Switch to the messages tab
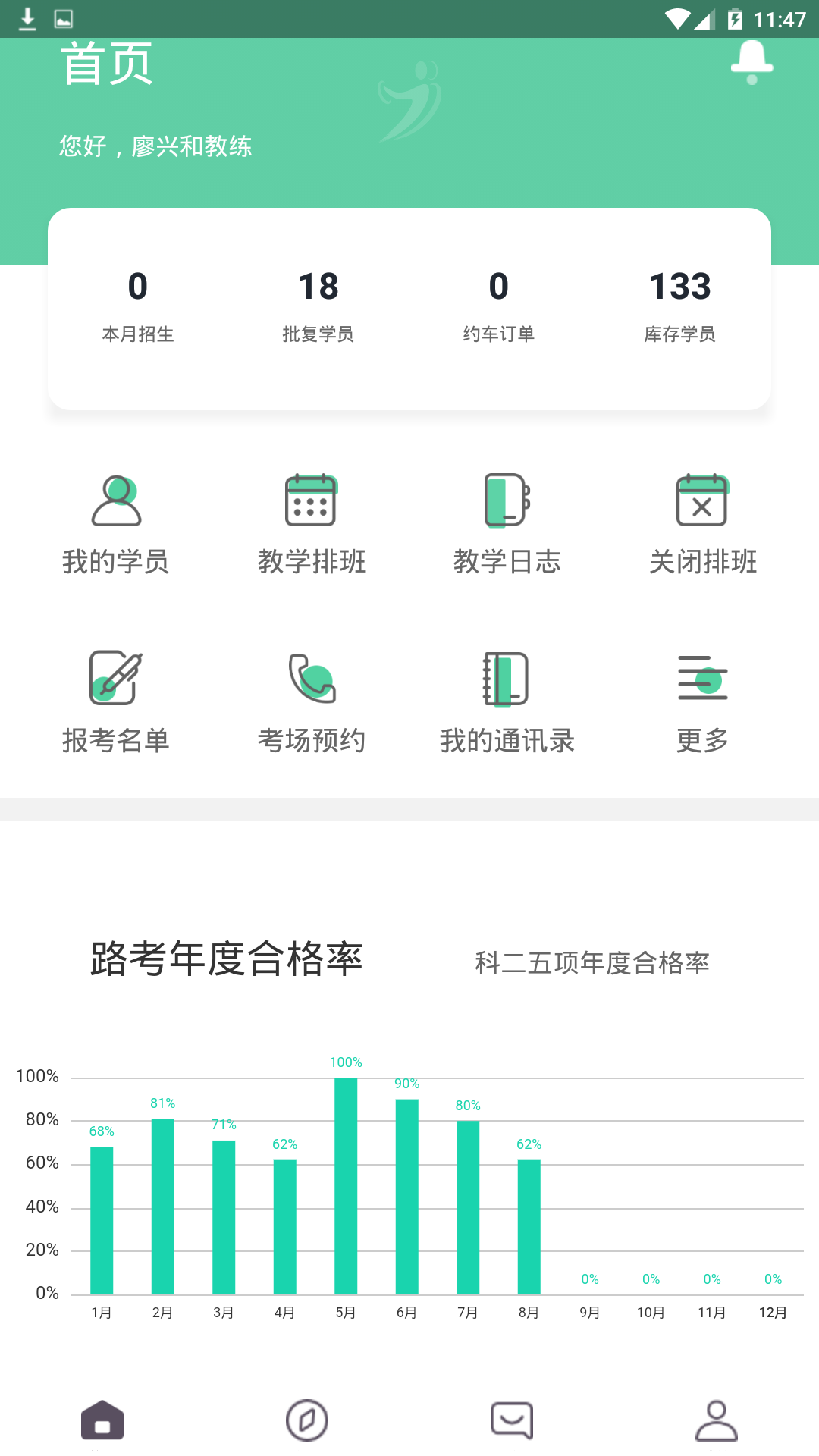 [x=512, y=1422]
